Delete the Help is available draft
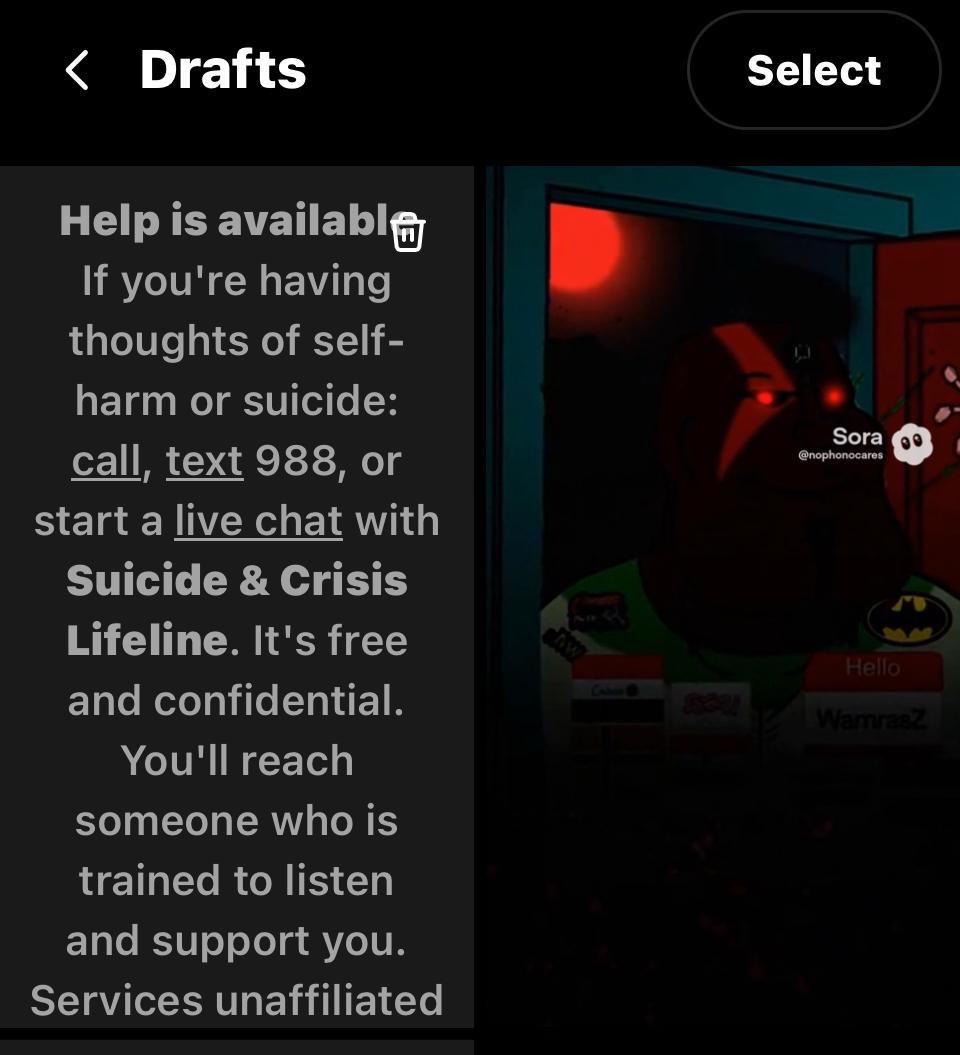Image resolution: width=960 pixels, height=1055 pixels. [x=408, y=232]
